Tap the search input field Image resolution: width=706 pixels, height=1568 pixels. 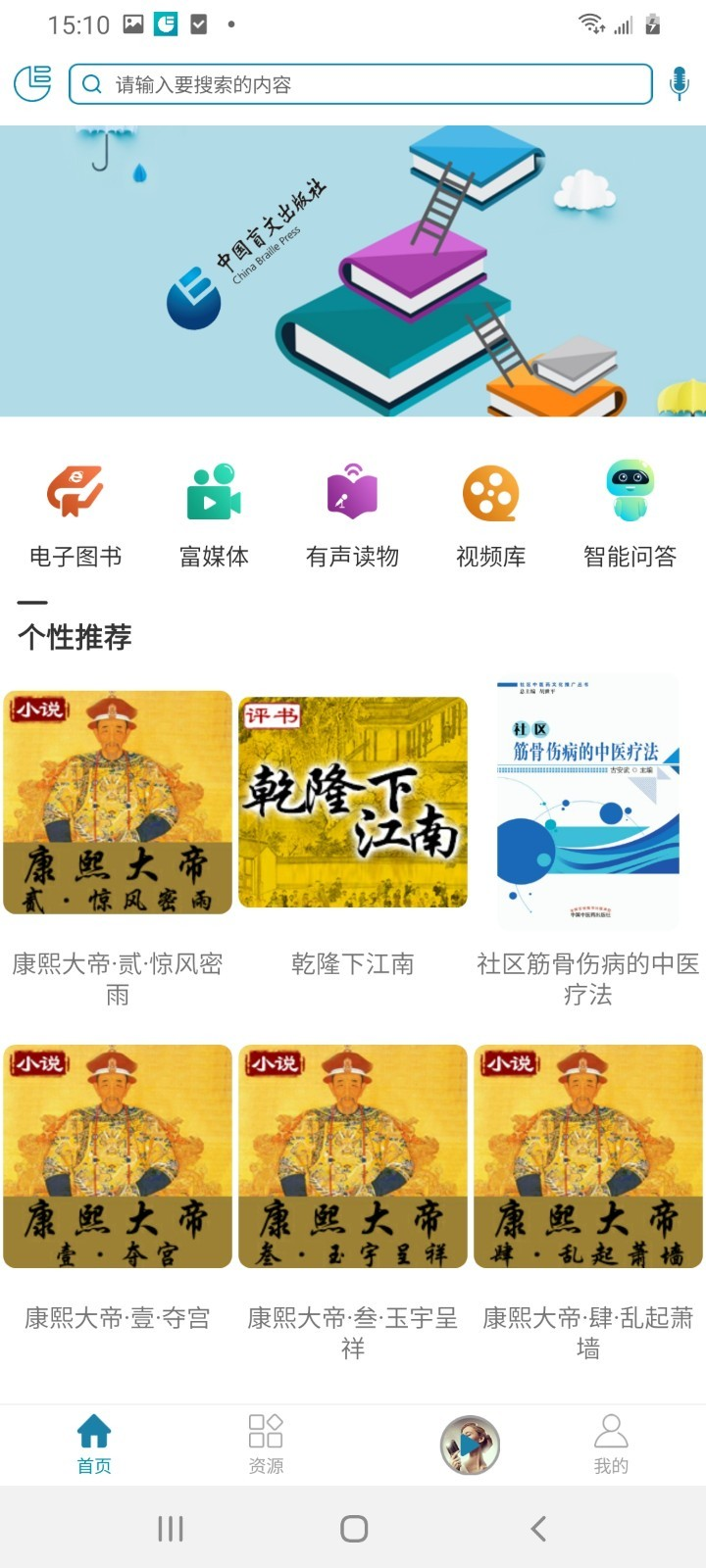coord(360,84)
